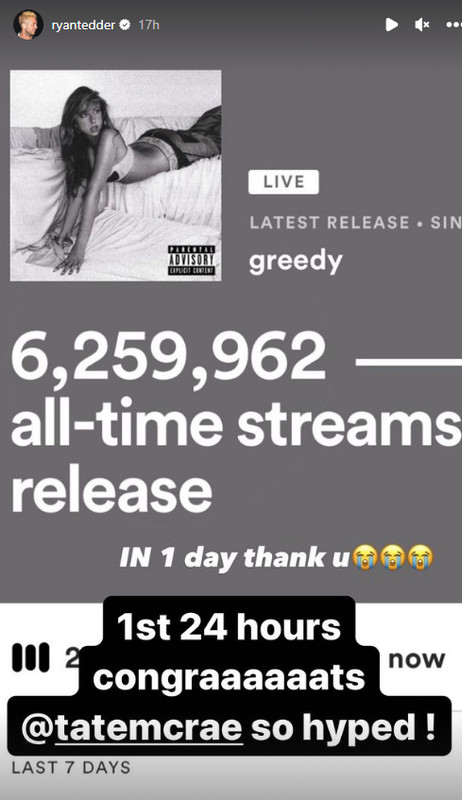Play the story

(391, 24)
